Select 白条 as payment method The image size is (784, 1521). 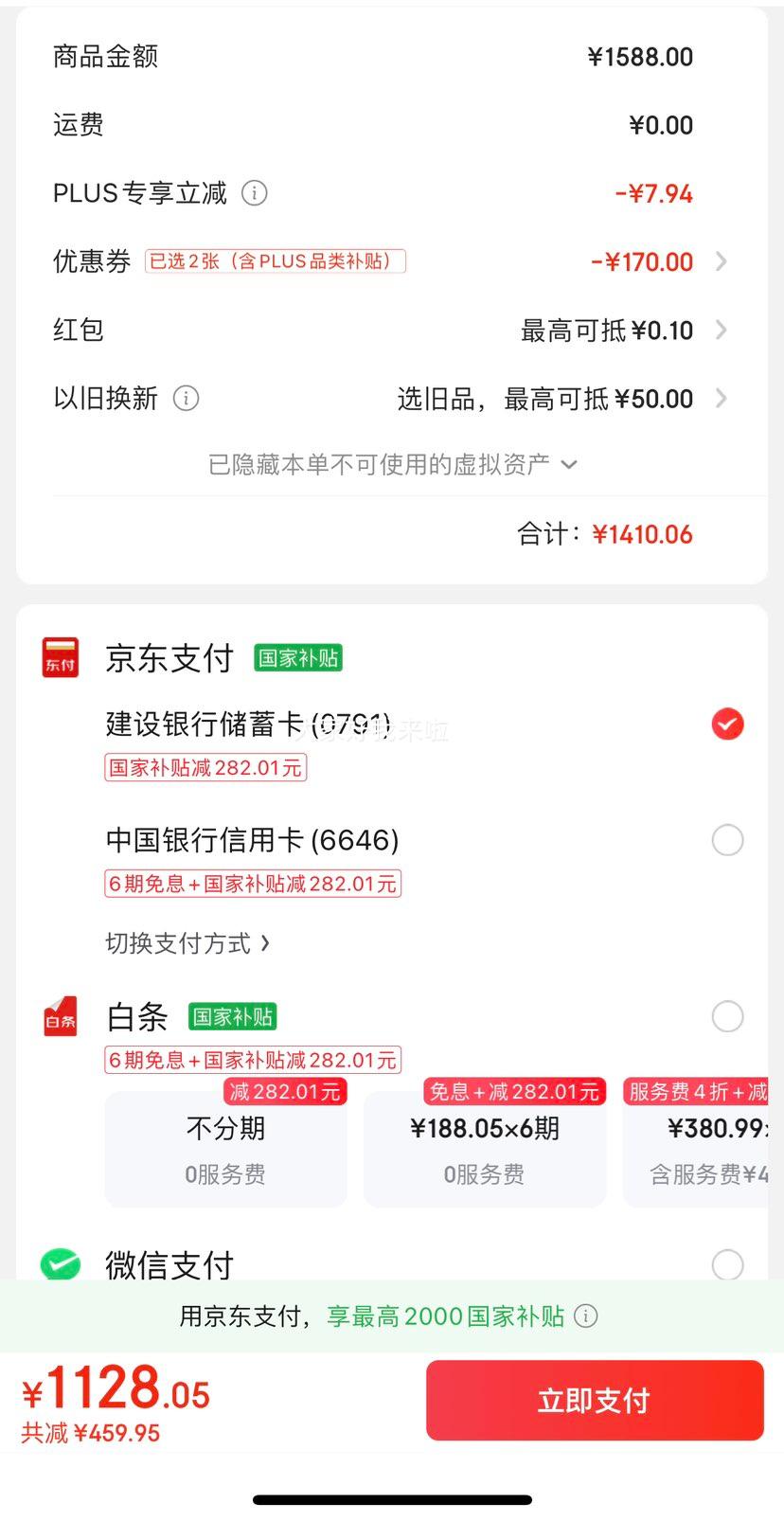coord(727,1017)
